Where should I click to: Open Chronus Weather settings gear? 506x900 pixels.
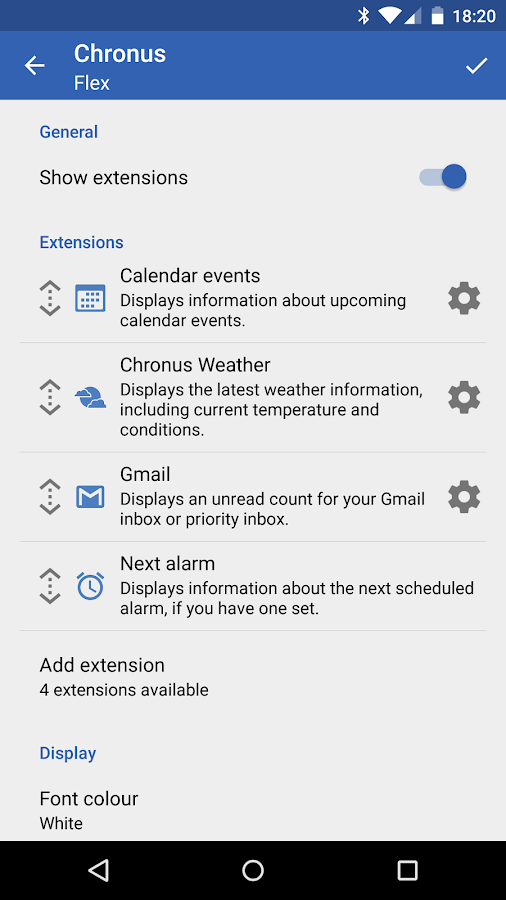(464, 397)
